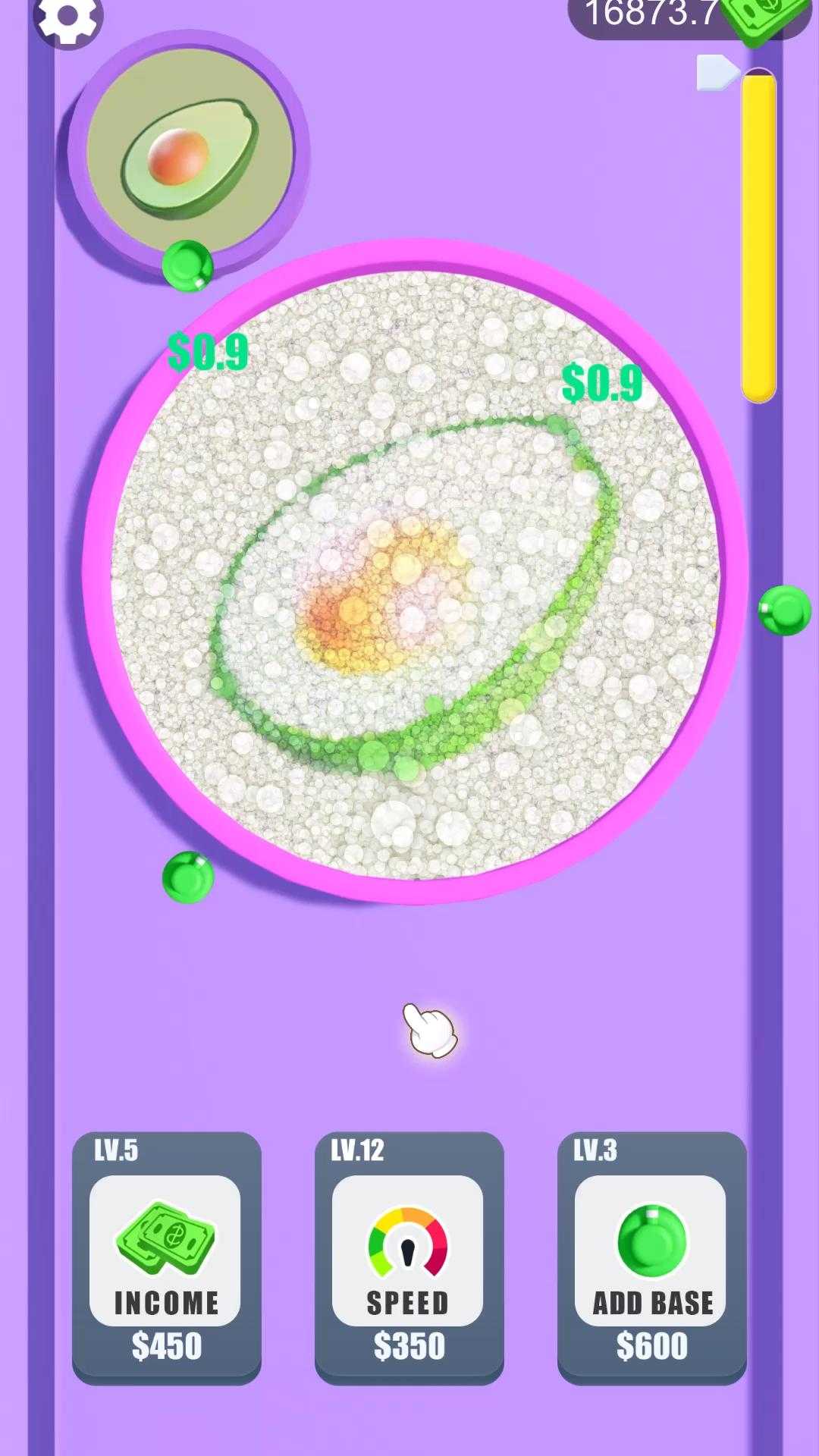Buy Add Base for $600
The image size is (819, 1456).
click(x=651, y=1257)
